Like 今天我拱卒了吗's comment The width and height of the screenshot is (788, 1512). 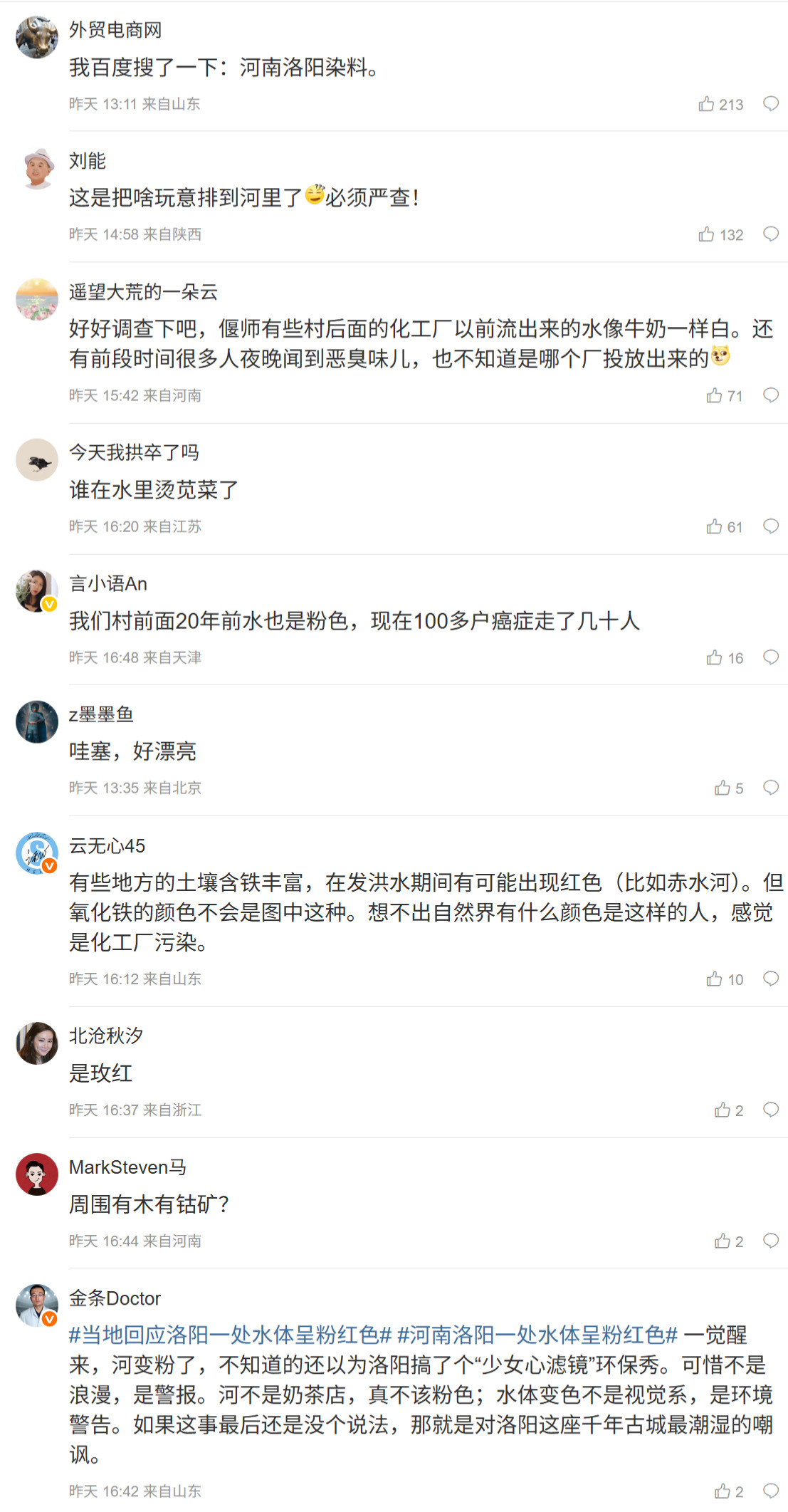(714, 526)
